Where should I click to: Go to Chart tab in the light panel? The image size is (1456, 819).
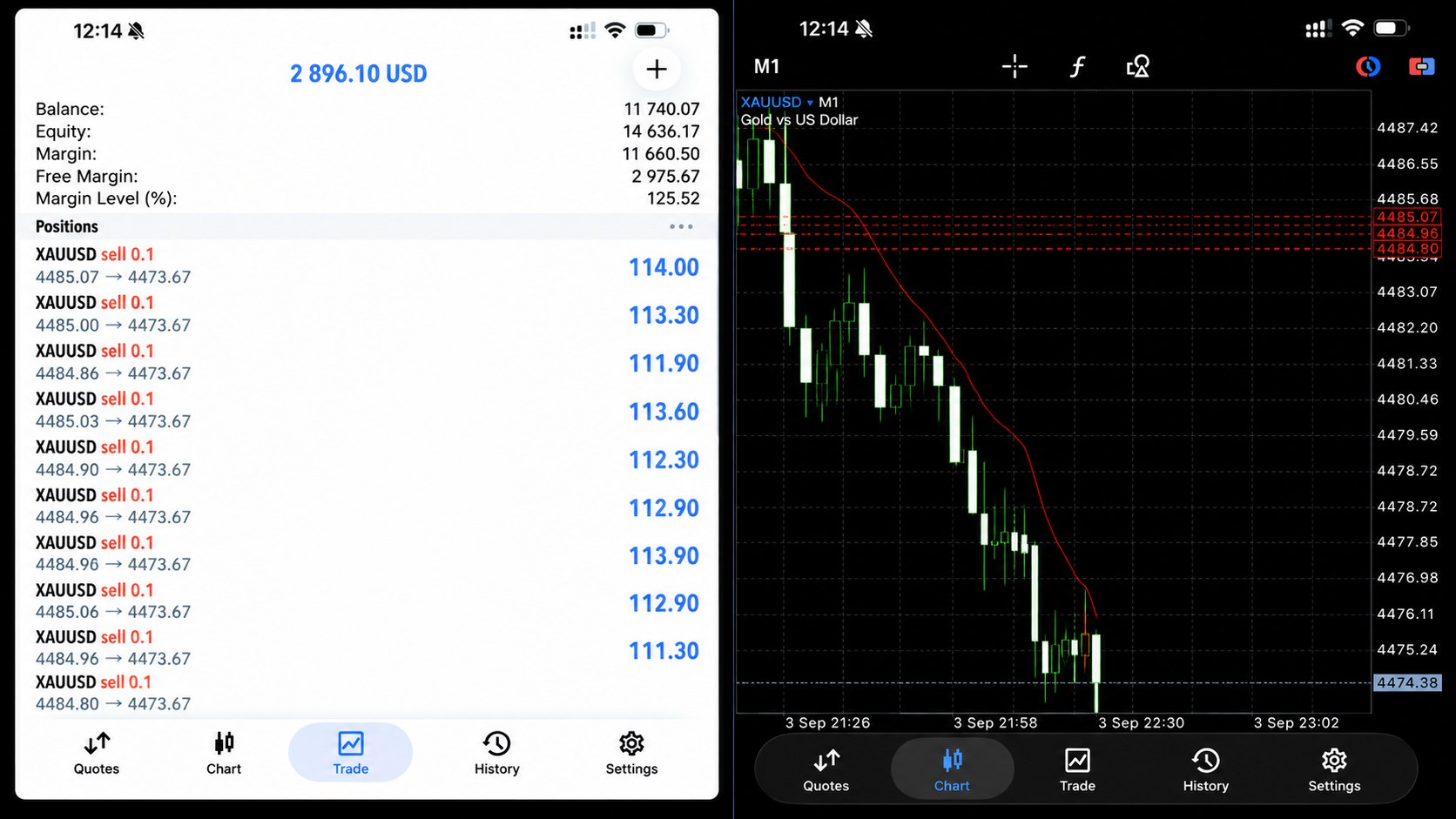(224, 753)
